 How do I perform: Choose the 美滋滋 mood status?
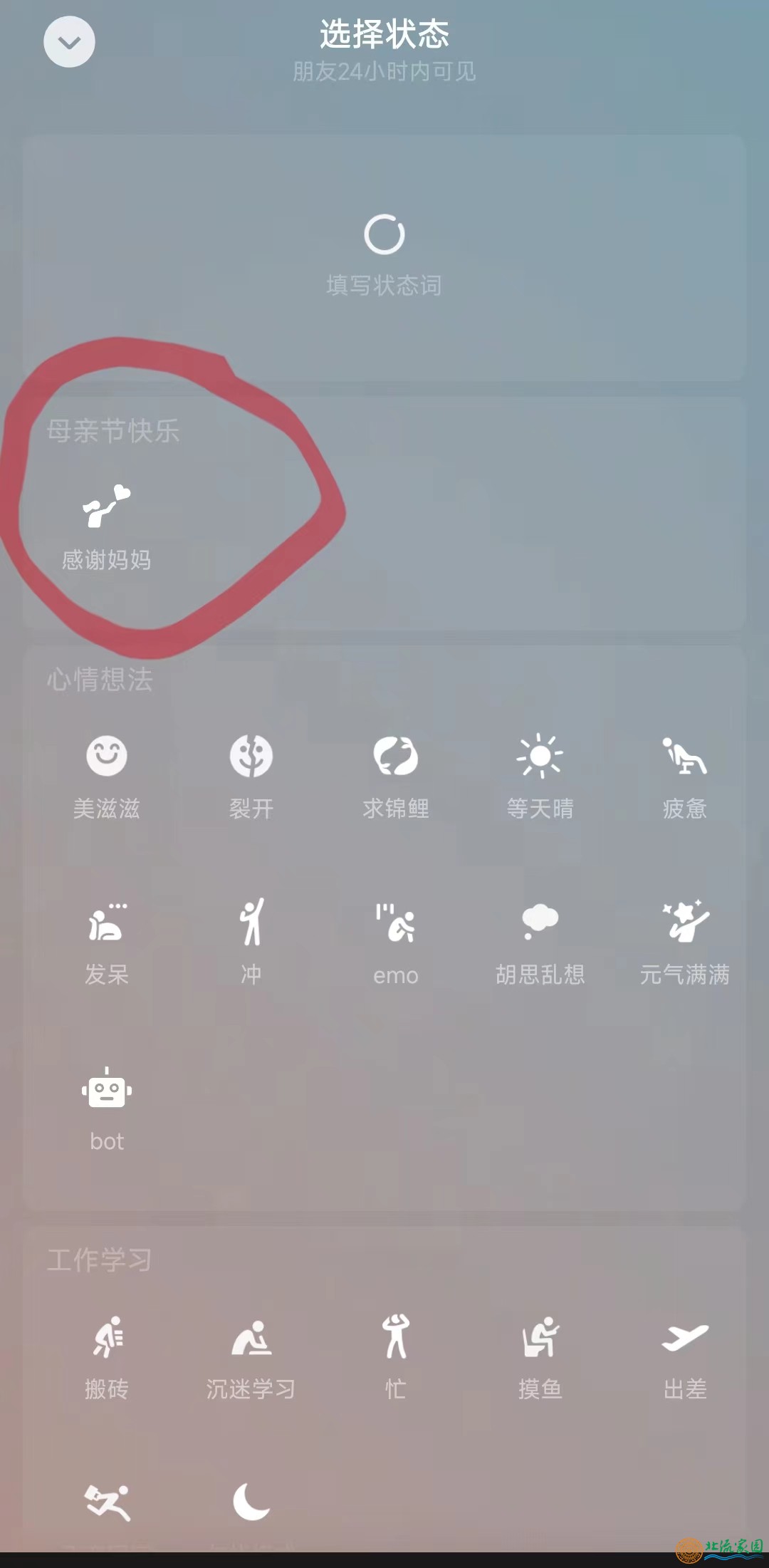tap(107, 775)
